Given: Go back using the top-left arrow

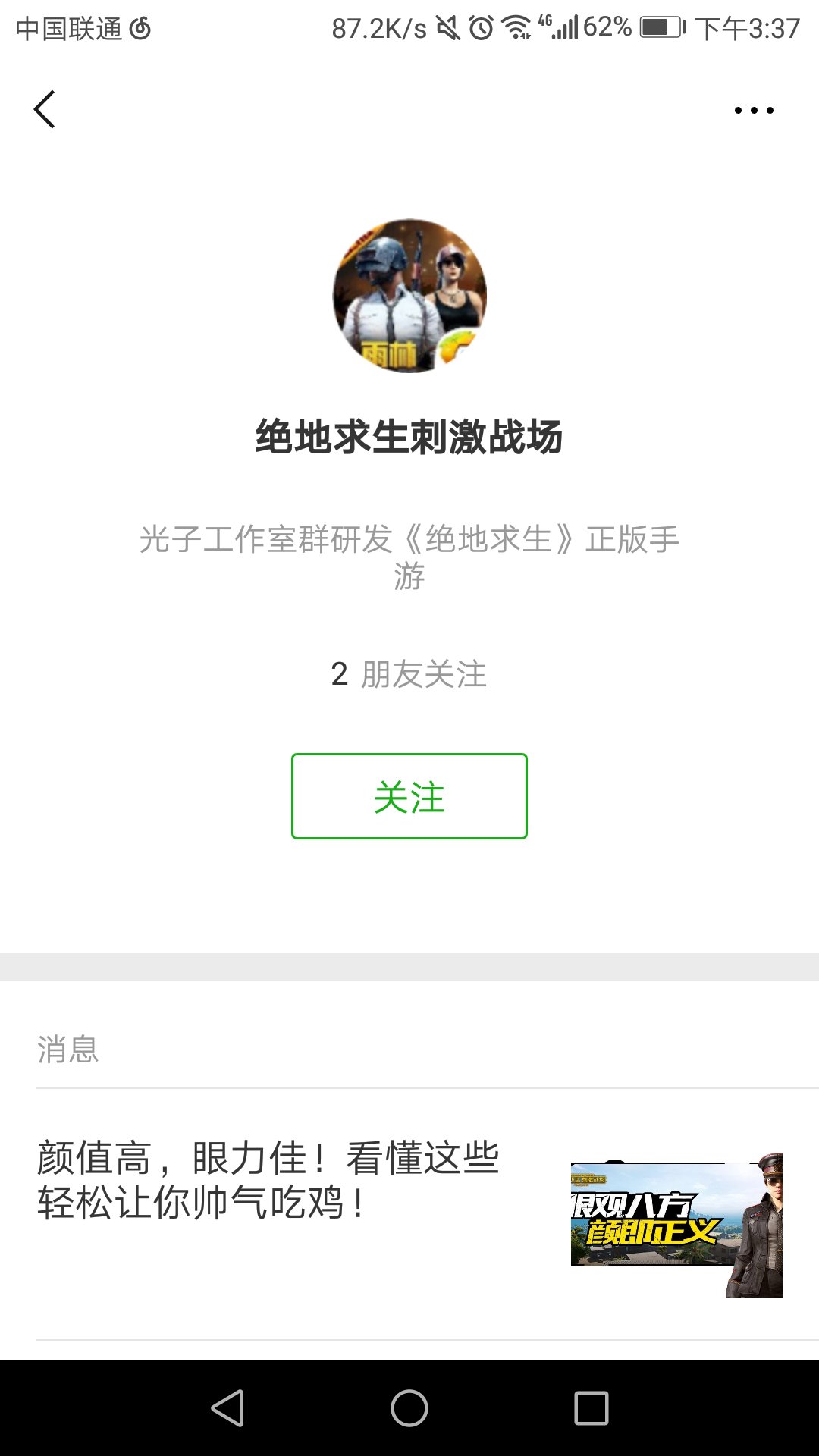Looking at the screenshot, I should (x=45, y=110).
